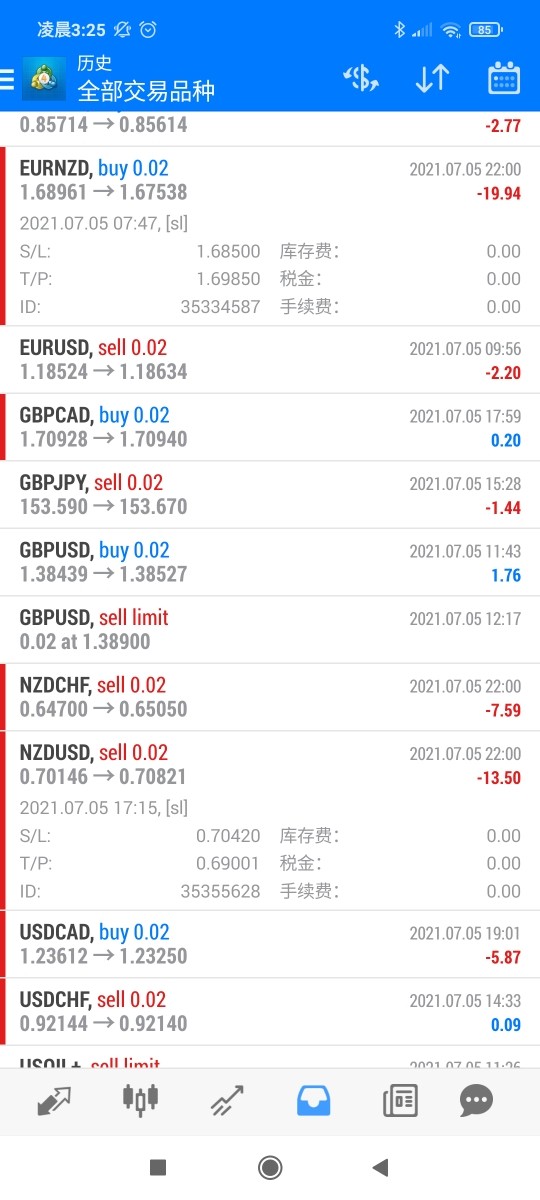Expand the GBPCAD buy 0.02 trade
The width and height of the screenshot is (540, 1200).
tap(270, 427)
